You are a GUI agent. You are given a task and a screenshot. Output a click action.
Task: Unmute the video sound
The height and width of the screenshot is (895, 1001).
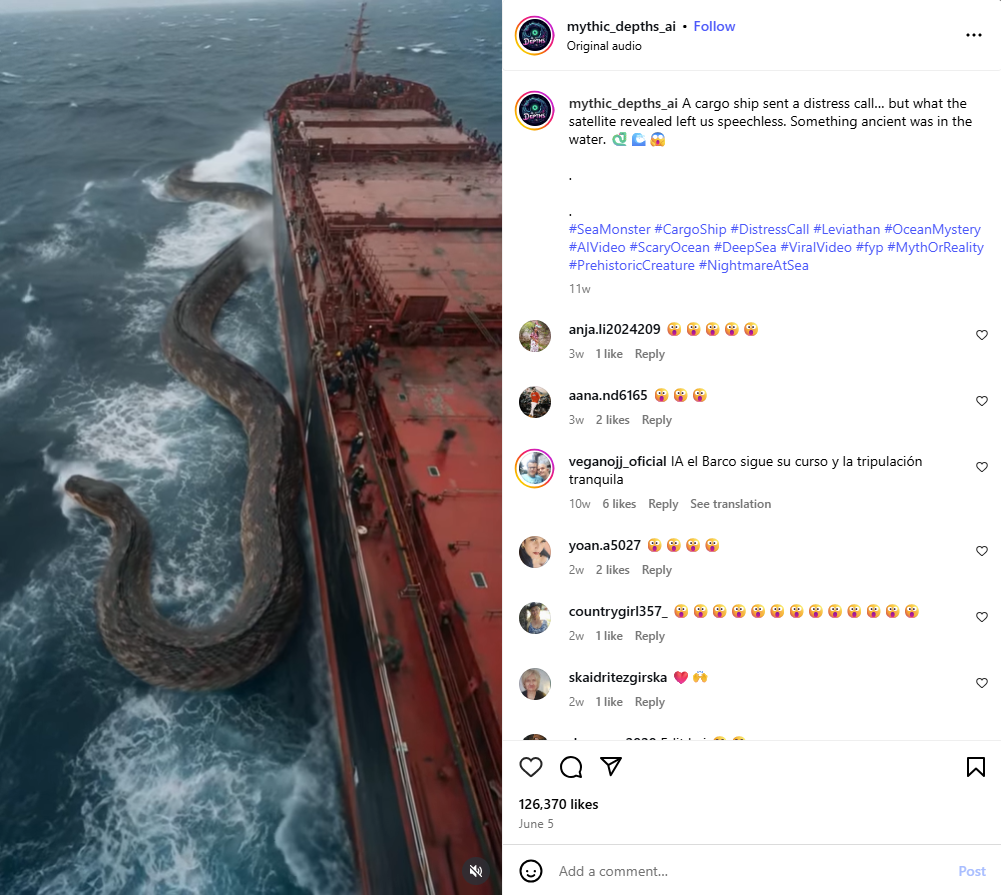[477, 870]
